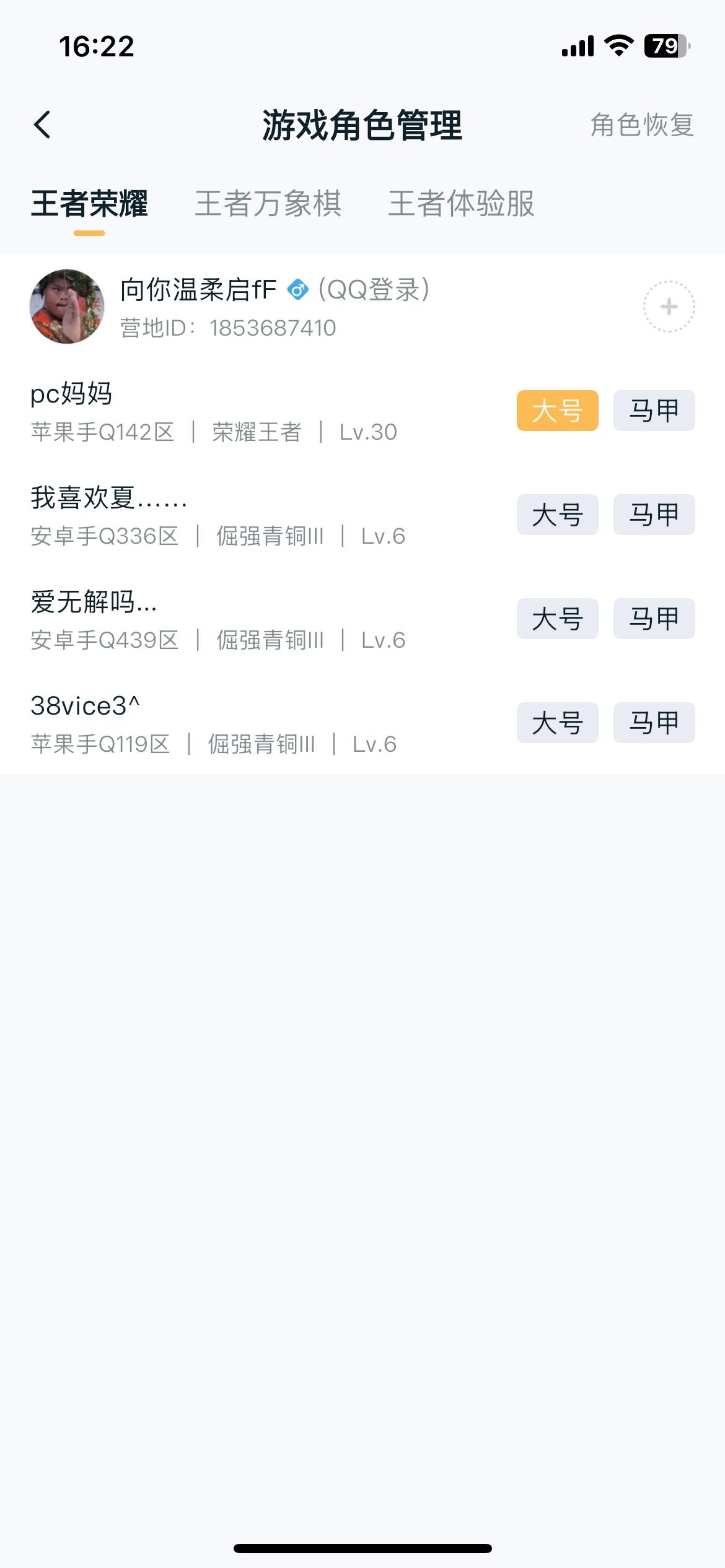Tap the home indicator bar at bottom
The width and height of the screenshot is (725, 1568).
coord(362,1548)
